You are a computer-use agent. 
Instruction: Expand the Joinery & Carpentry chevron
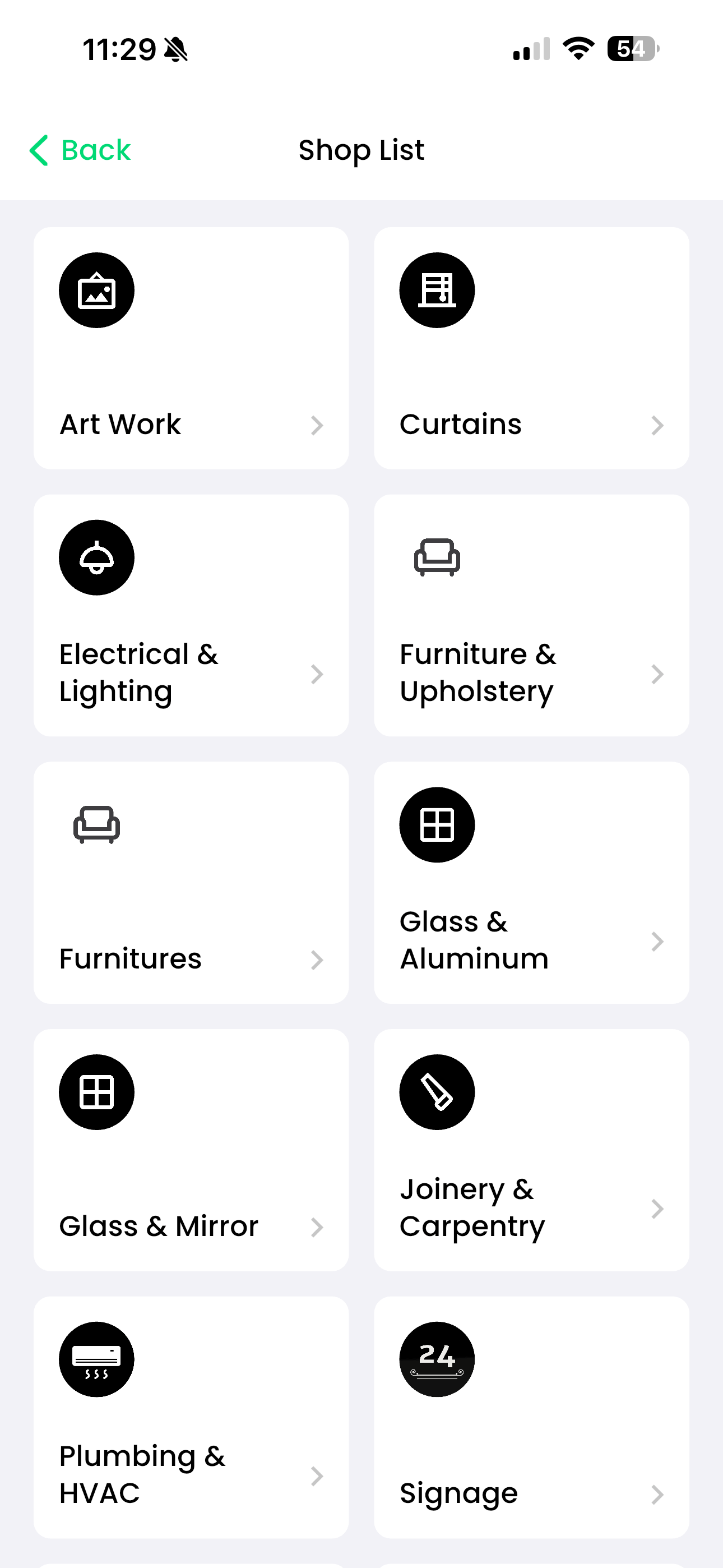[657, 1209]
